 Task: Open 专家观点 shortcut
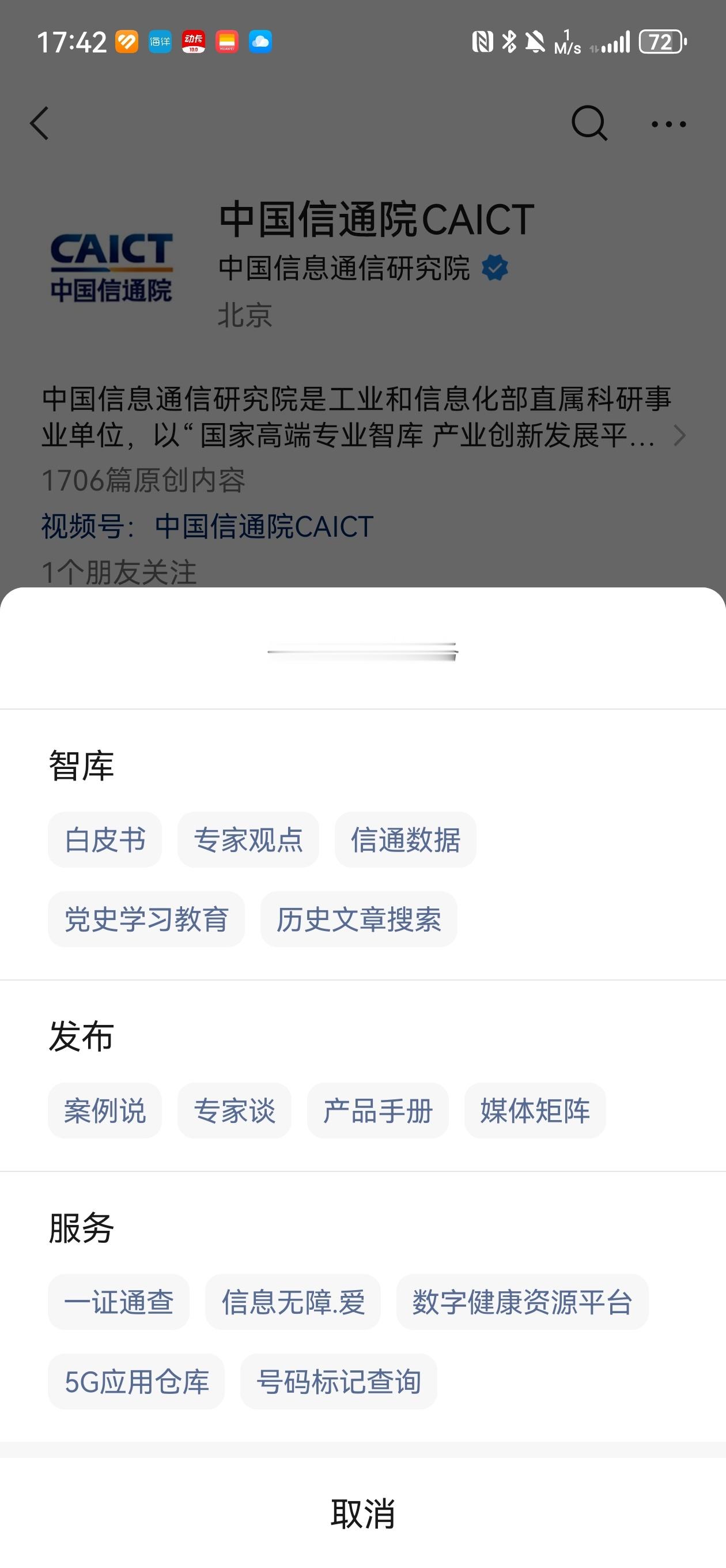coord(248,839)
